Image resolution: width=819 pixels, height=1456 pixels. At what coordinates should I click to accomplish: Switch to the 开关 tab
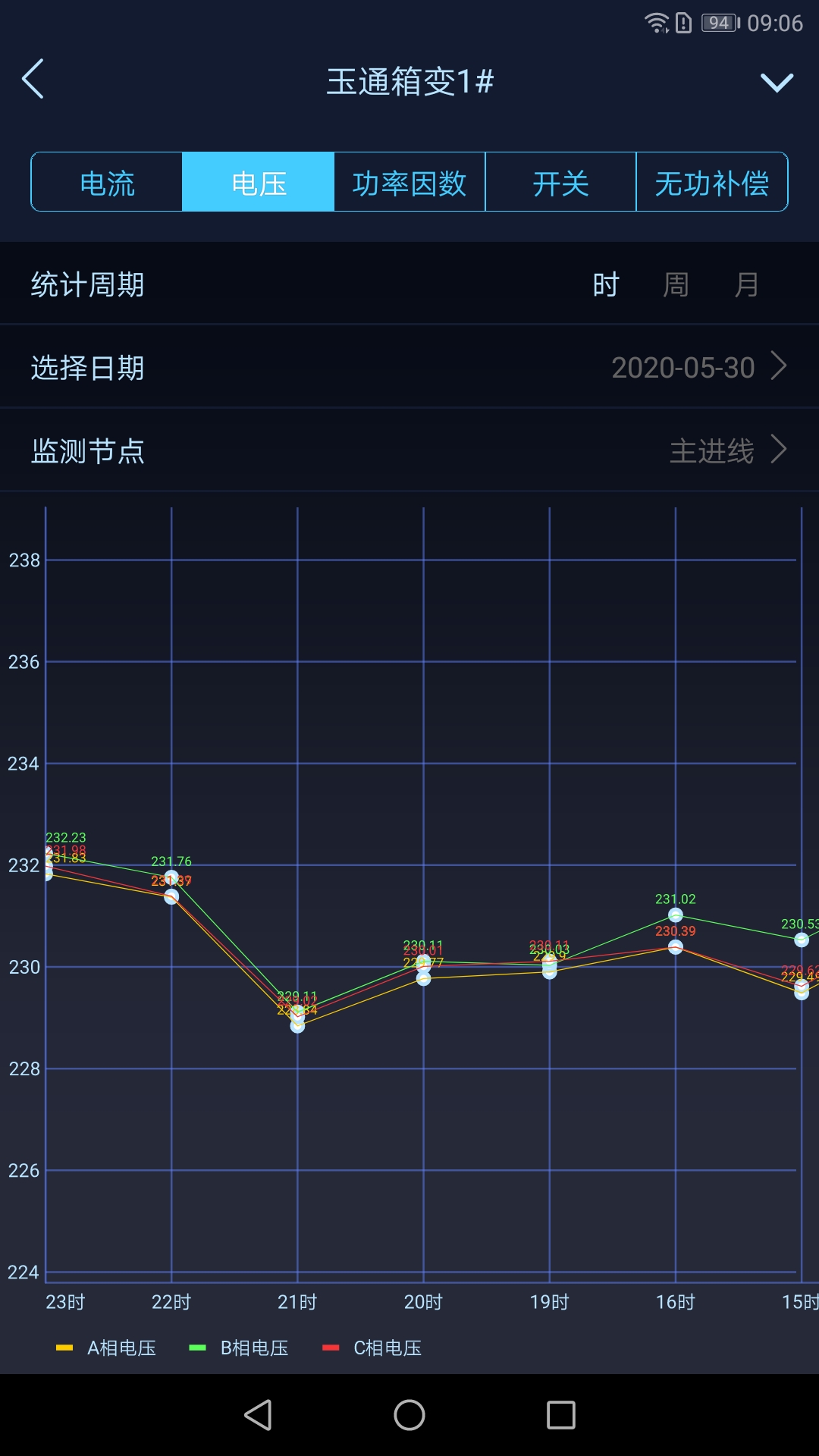[560, 183]
